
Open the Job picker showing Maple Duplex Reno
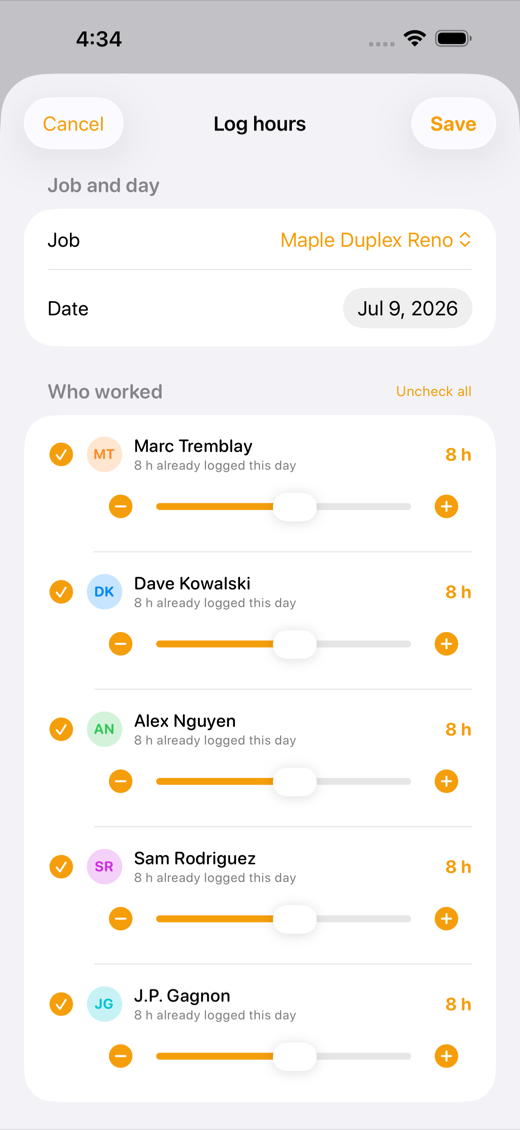tap(376, 240)
